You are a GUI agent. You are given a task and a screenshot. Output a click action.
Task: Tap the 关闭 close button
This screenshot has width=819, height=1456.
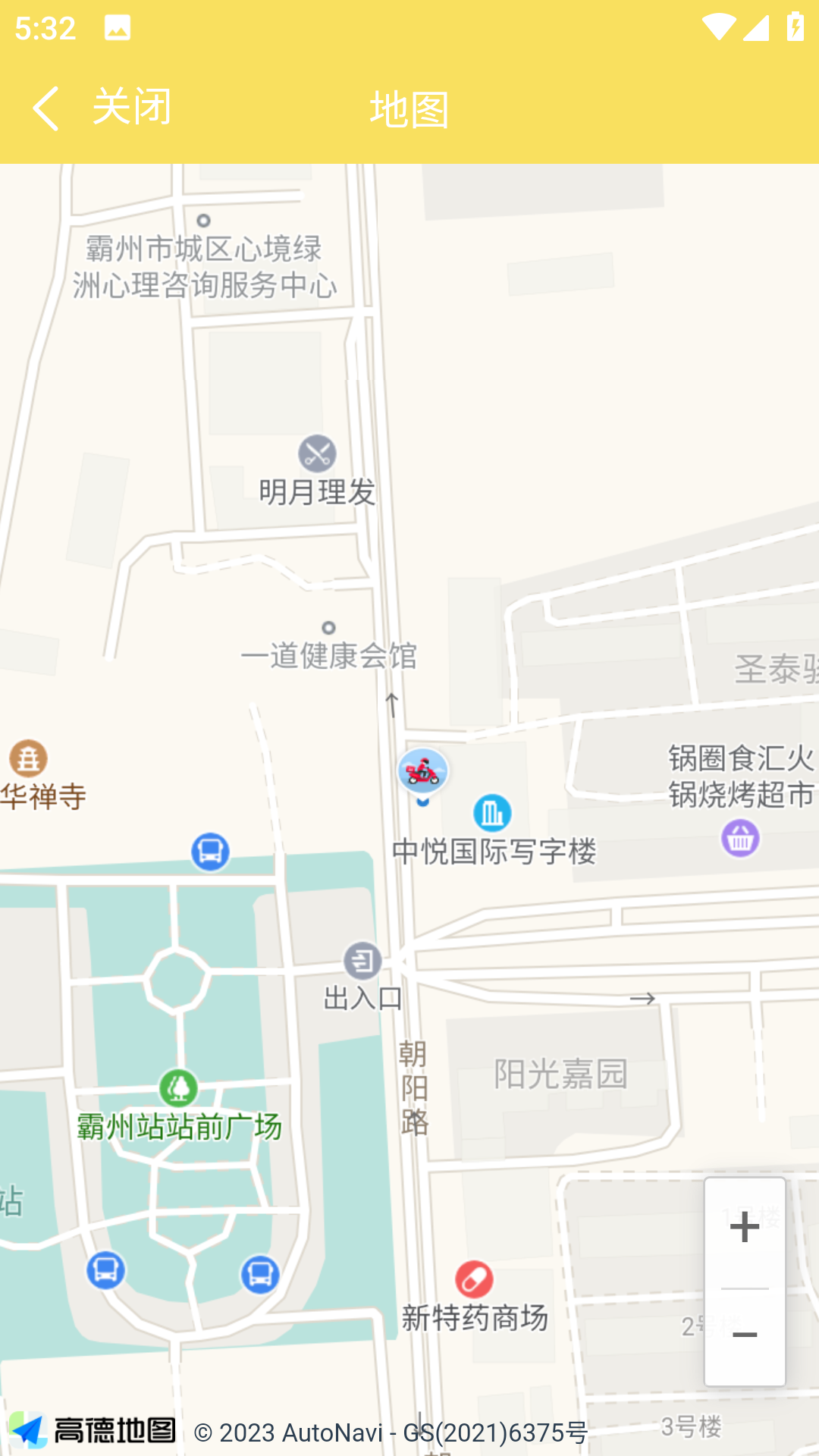[132, 106]
